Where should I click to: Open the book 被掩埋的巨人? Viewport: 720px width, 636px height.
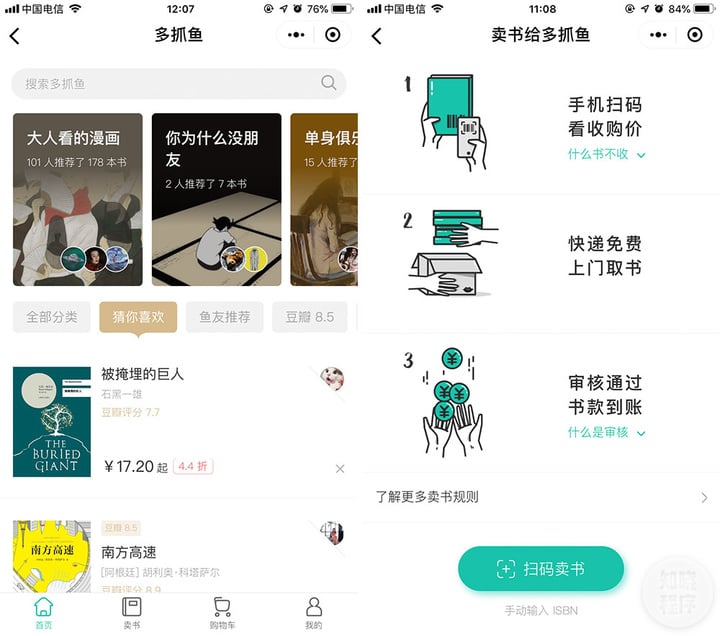coord(143,374)
